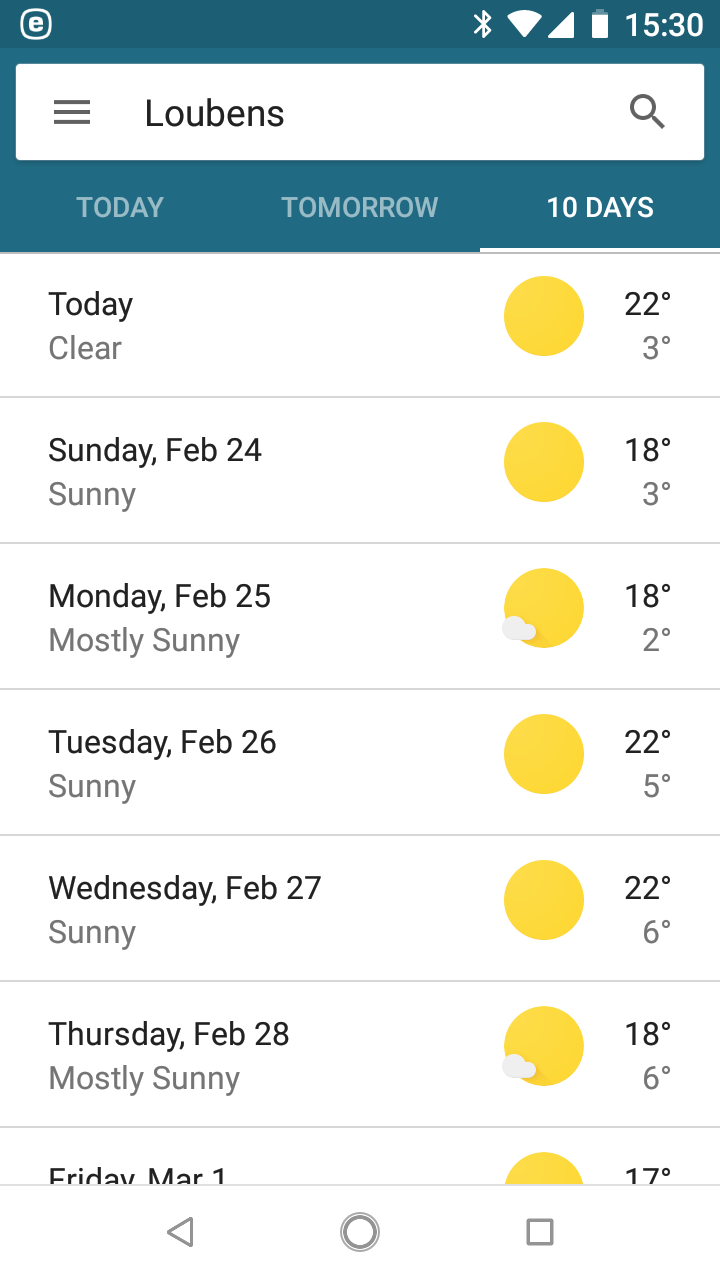The width and height of the screenshot is (720, 1280).
Task: Tap the Loubens location field
Action: click(360, 113)
